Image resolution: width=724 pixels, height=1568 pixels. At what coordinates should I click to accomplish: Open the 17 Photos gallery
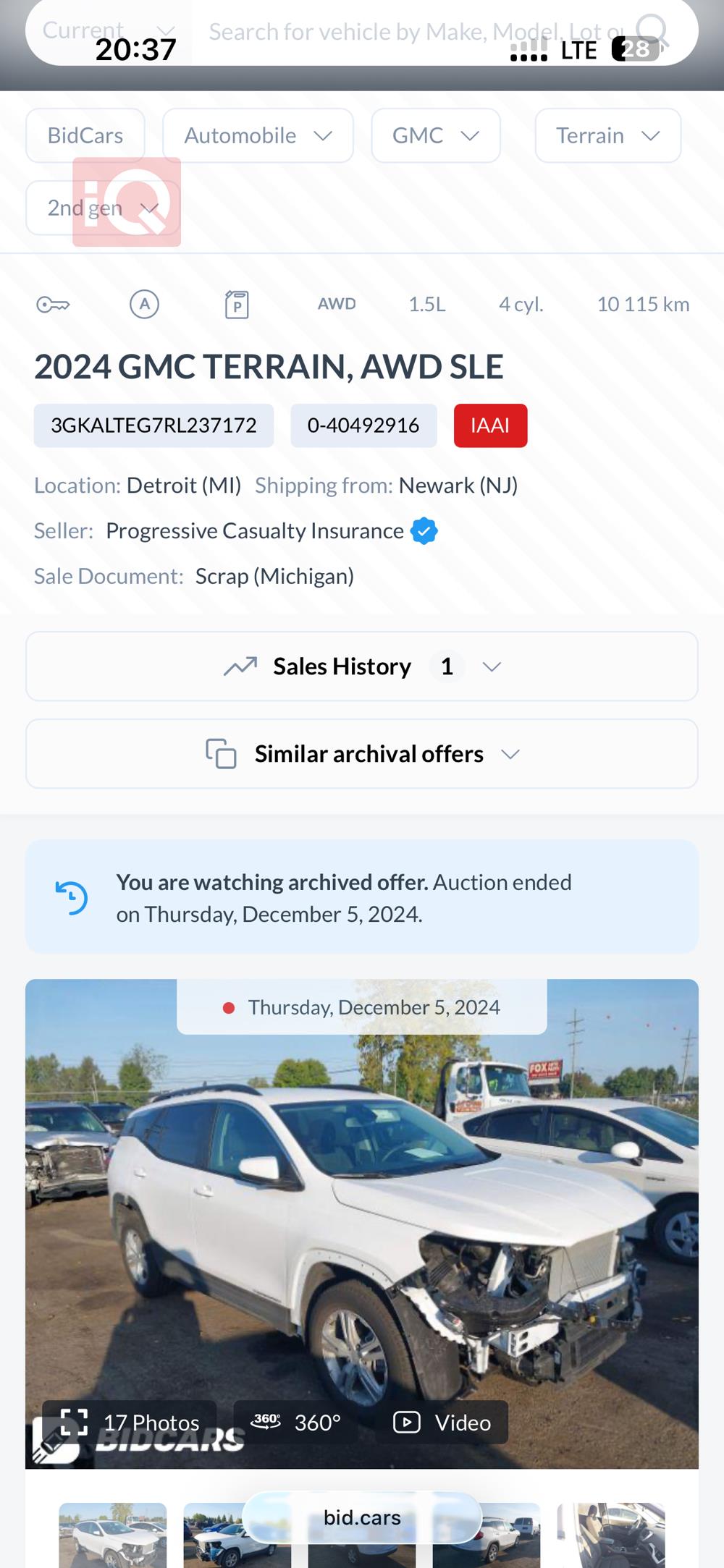[x=130, y=1423]
